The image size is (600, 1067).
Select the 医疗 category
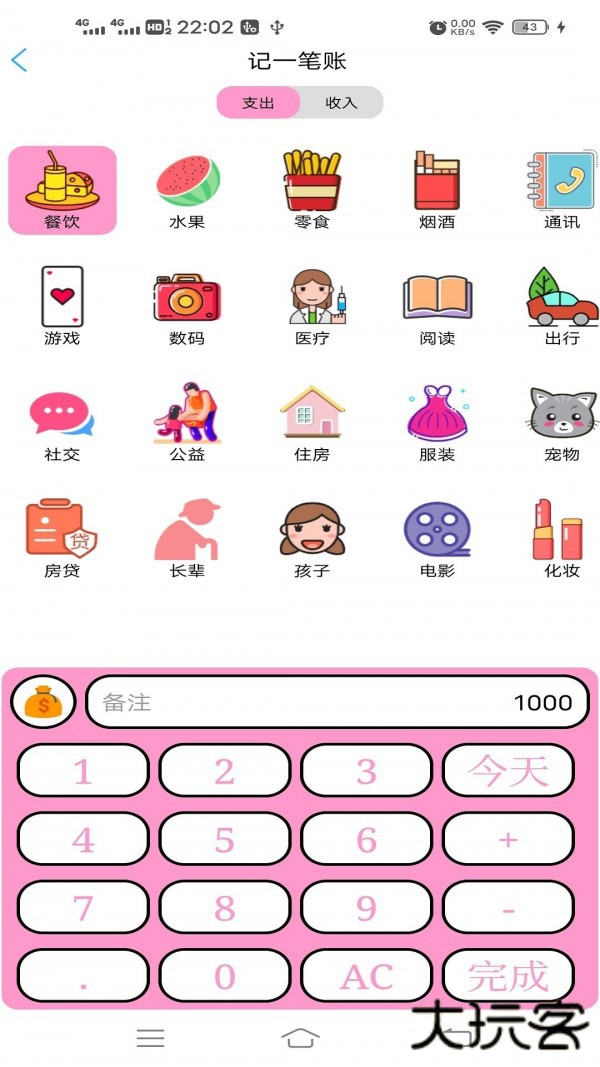pyautogui.click(x=312, y=307)
